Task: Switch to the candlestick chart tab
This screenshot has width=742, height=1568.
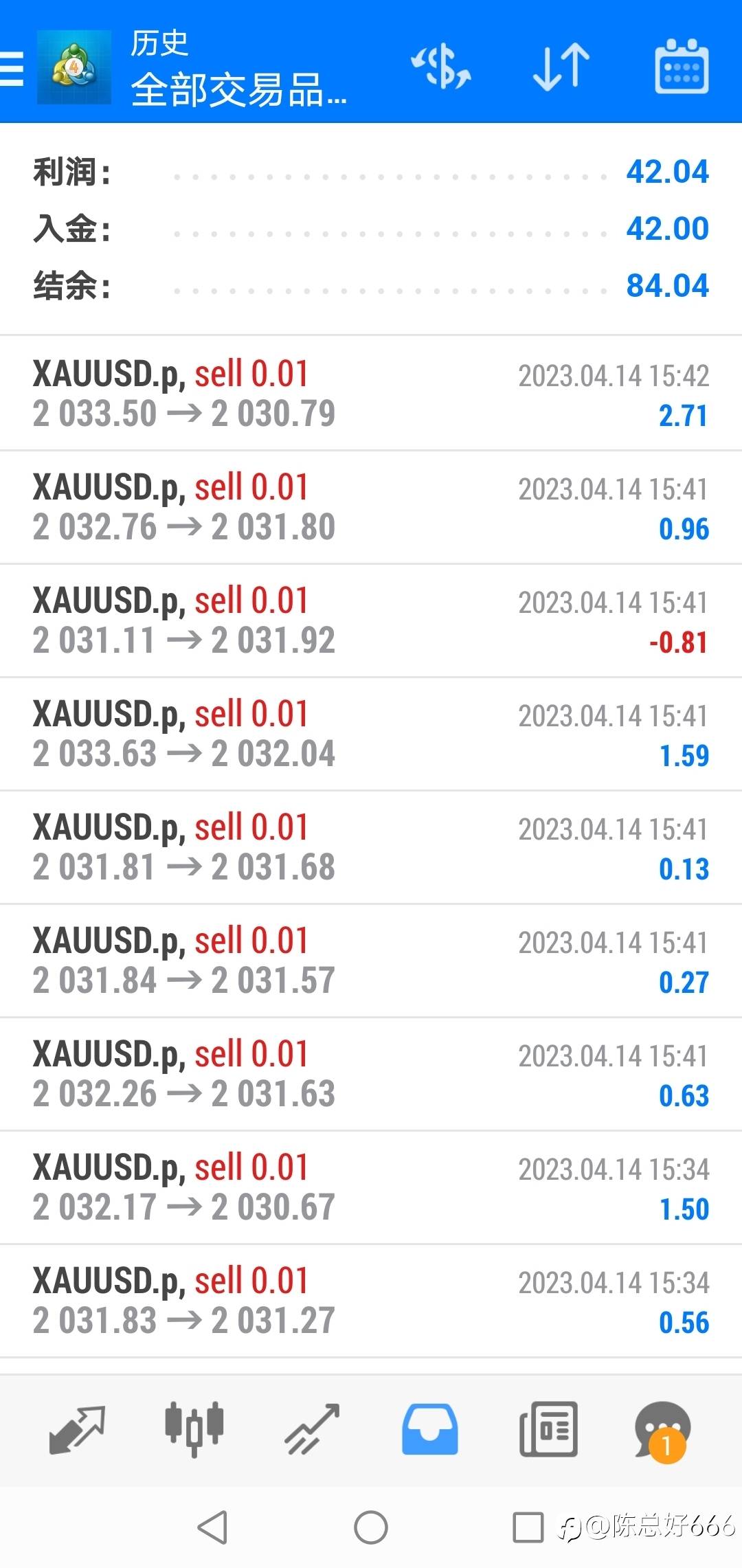Action: (194, 1430)
